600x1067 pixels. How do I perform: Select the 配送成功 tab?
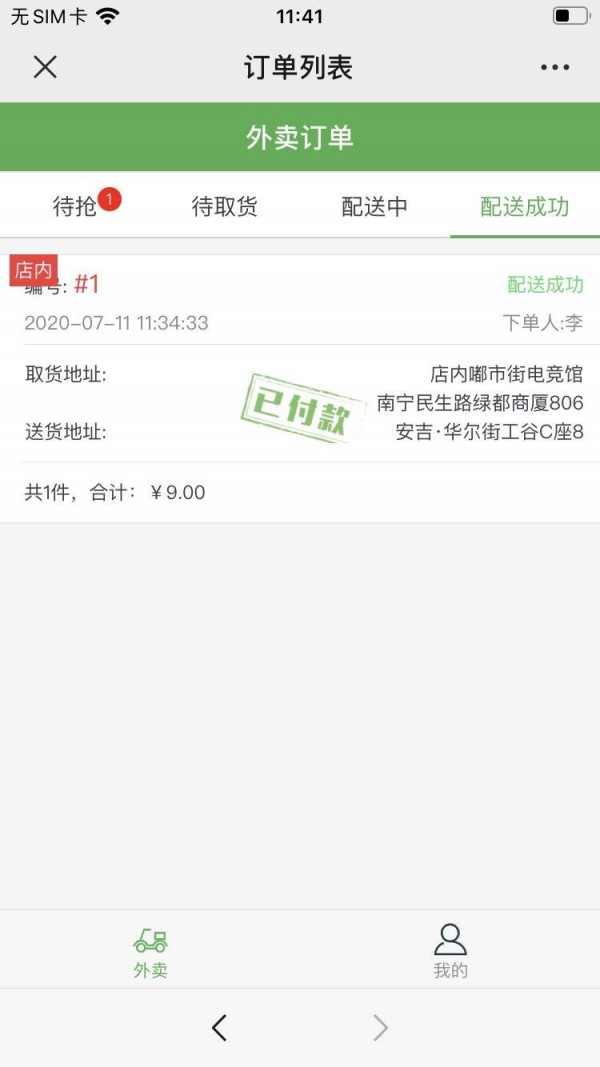coord(525,206)
